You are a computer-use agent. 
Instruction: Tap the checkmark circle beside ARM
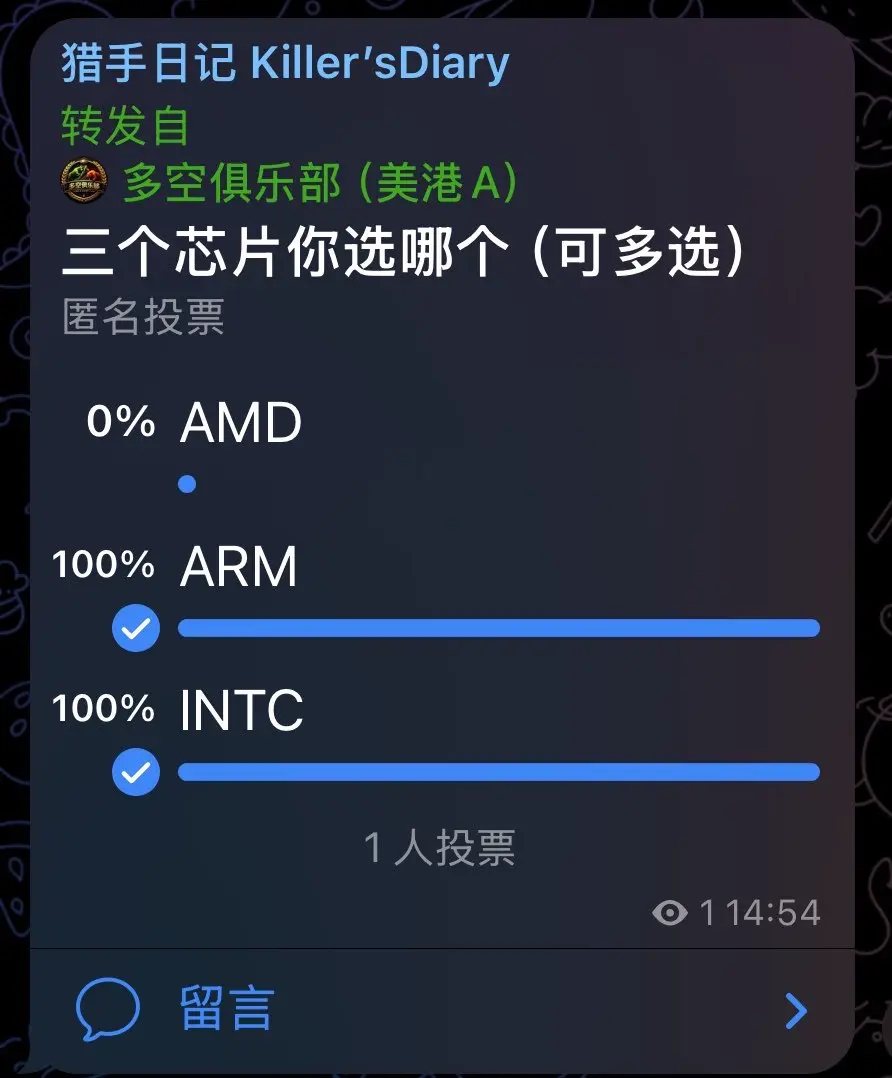pyautogui.click(x=136, y=628)
